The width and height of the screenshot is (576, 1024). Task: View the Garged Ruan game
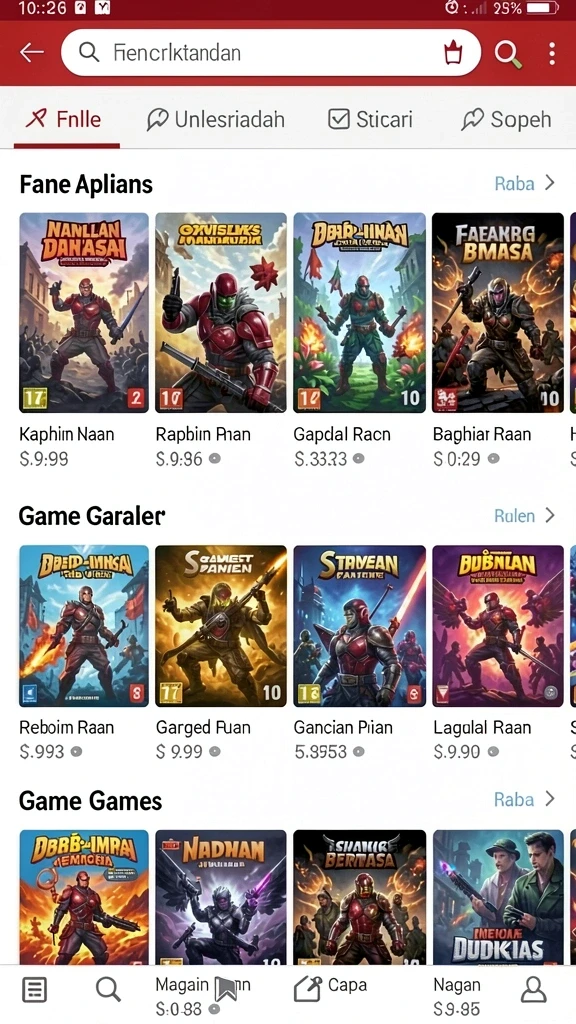pos(221,654)
